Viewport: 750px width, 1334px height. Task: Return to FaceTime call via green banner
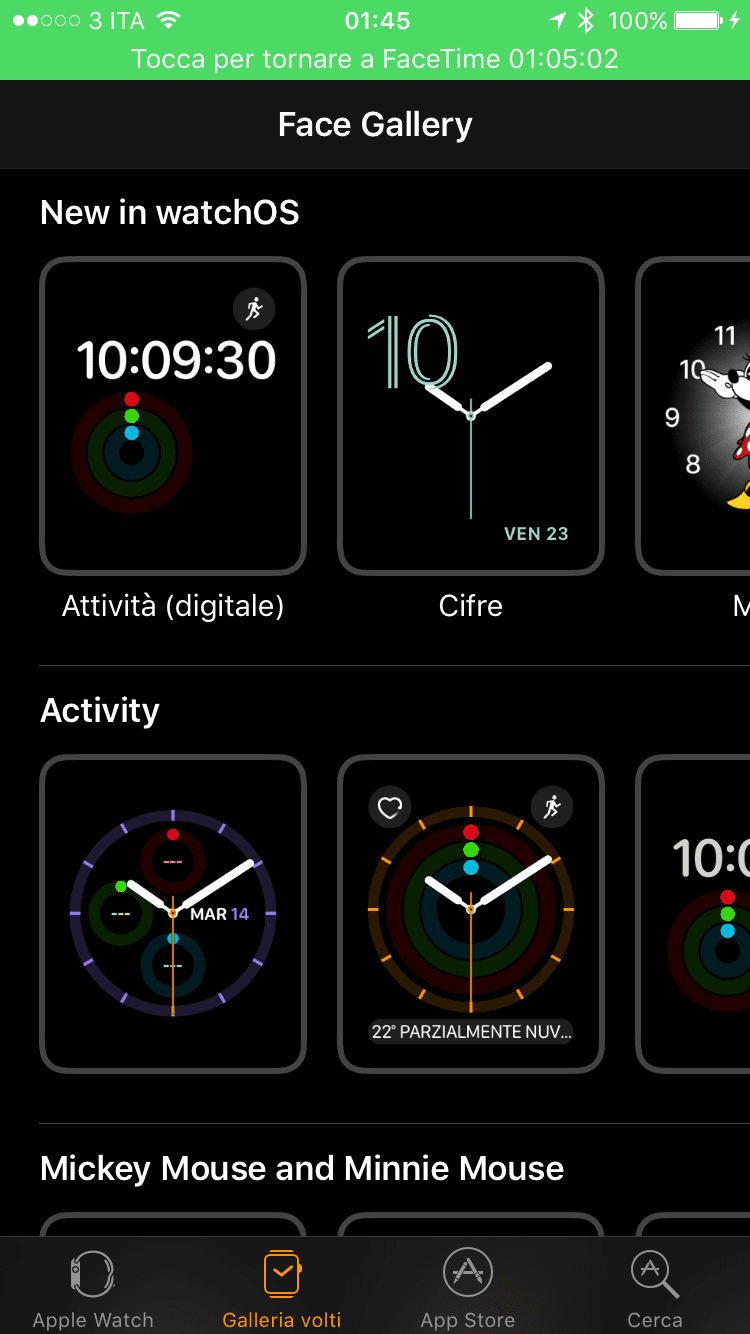[x=375, y=59]
